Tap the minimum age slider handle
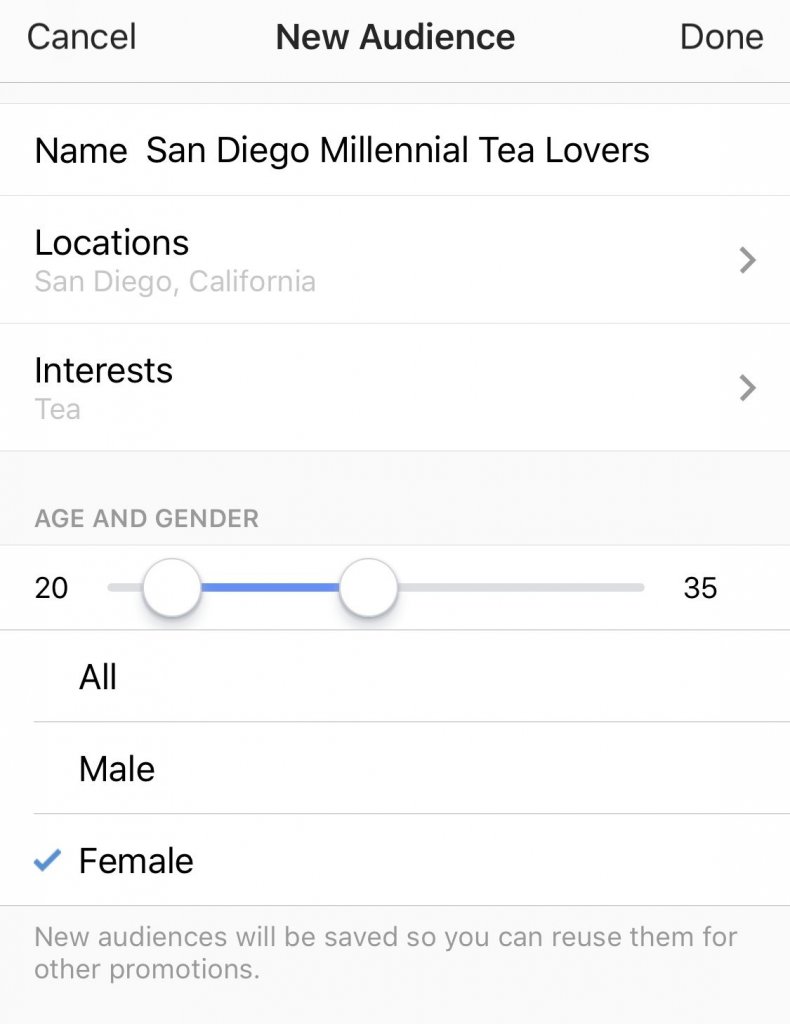Image resolution: width=790 pixels, height=1024 pixels. pos(172,588)
